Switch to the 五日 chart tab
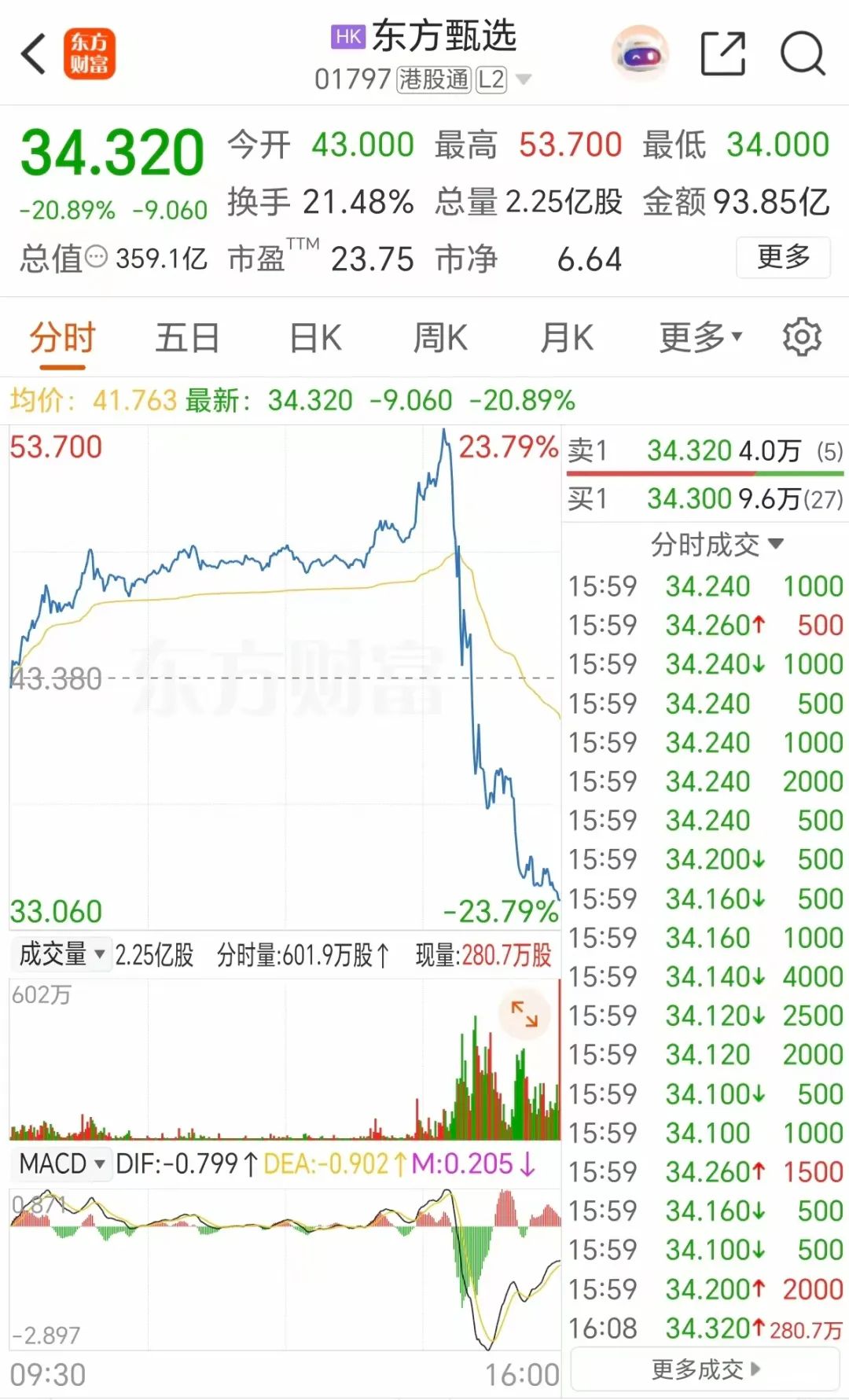Screen dimensions: 849x1400 pyautogui.click(x=187, y=338)
